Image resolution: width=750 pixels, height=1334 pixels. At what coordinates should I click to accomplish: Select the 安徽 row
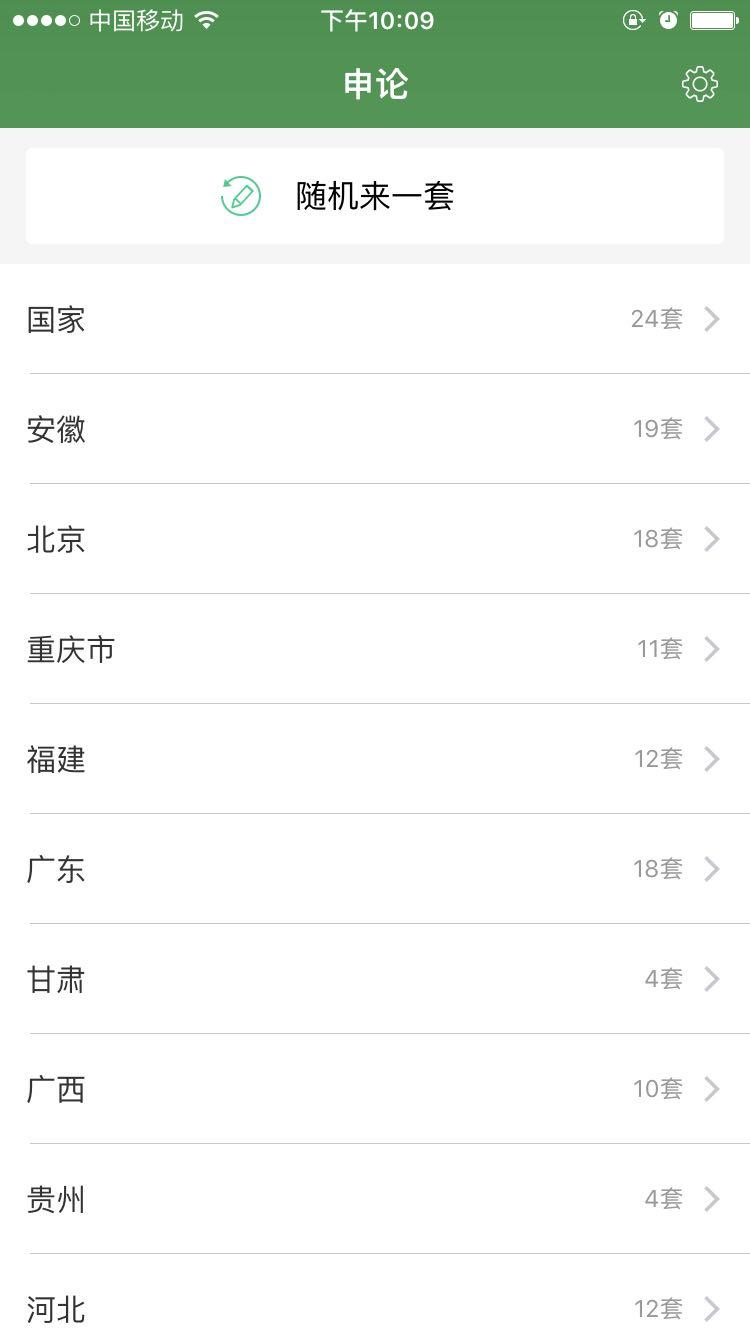[x=375, y=430]
